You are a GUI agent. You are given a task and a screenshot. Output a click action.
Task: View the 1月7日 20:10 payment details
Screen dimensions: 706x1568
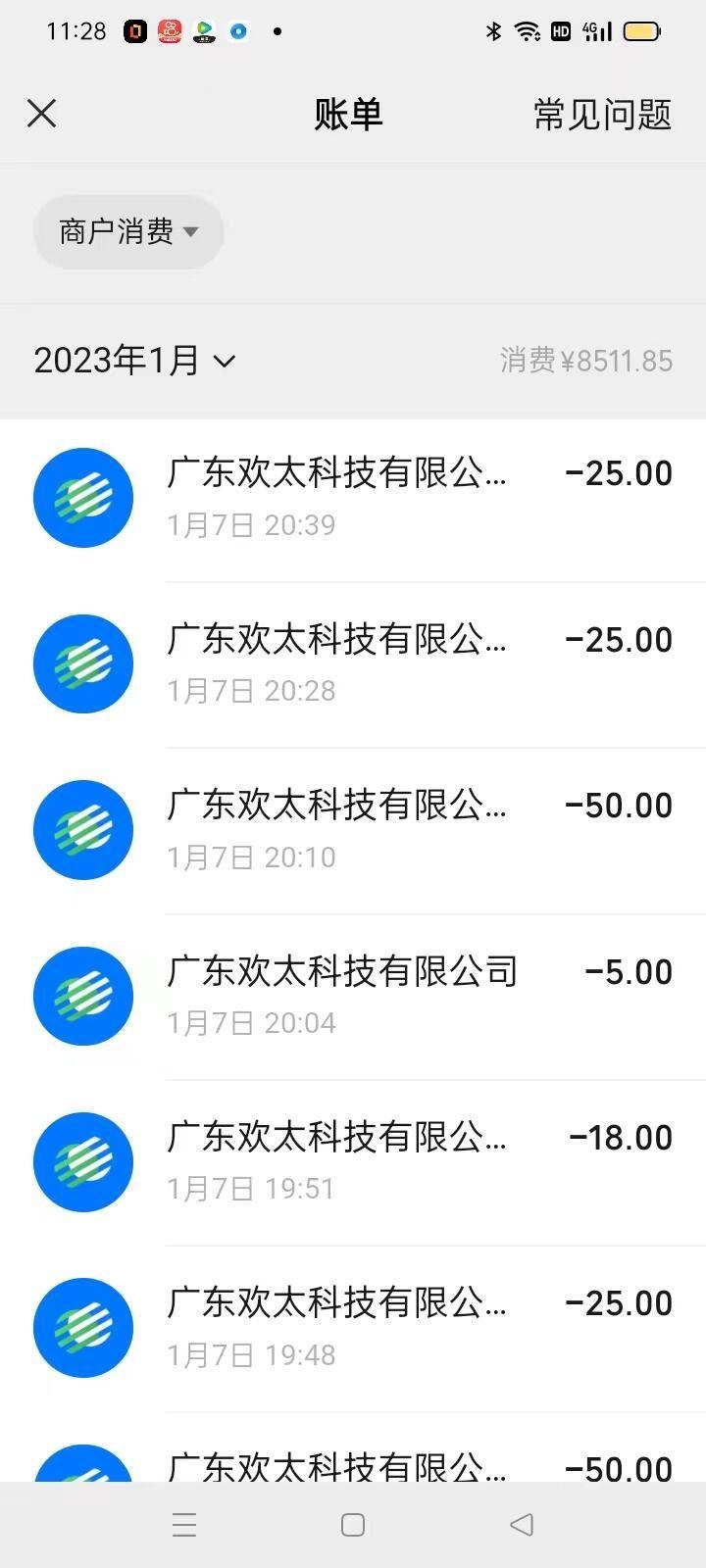point(353,830)
